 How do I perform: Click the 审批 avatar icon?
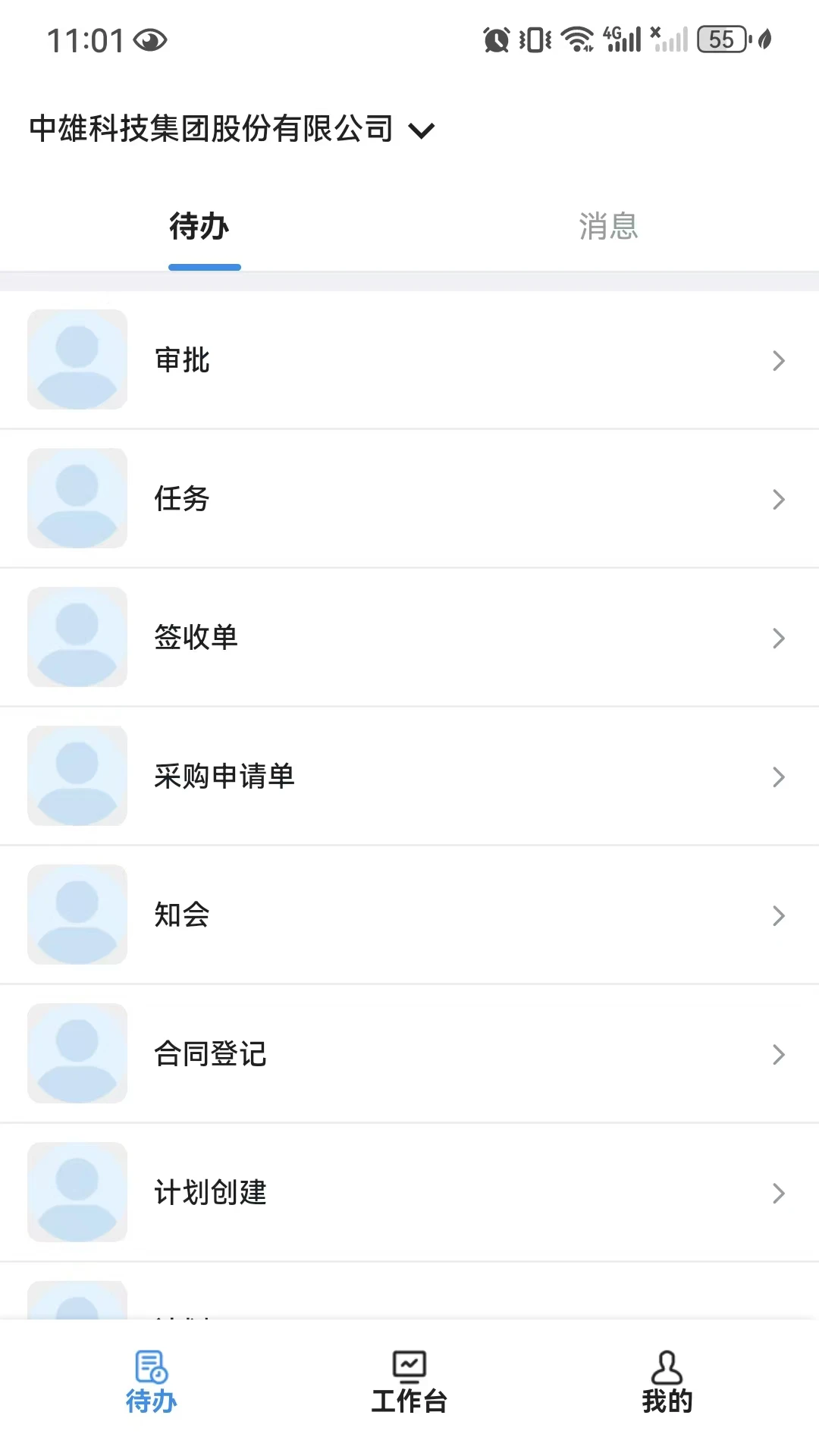(x=77, y=359)
